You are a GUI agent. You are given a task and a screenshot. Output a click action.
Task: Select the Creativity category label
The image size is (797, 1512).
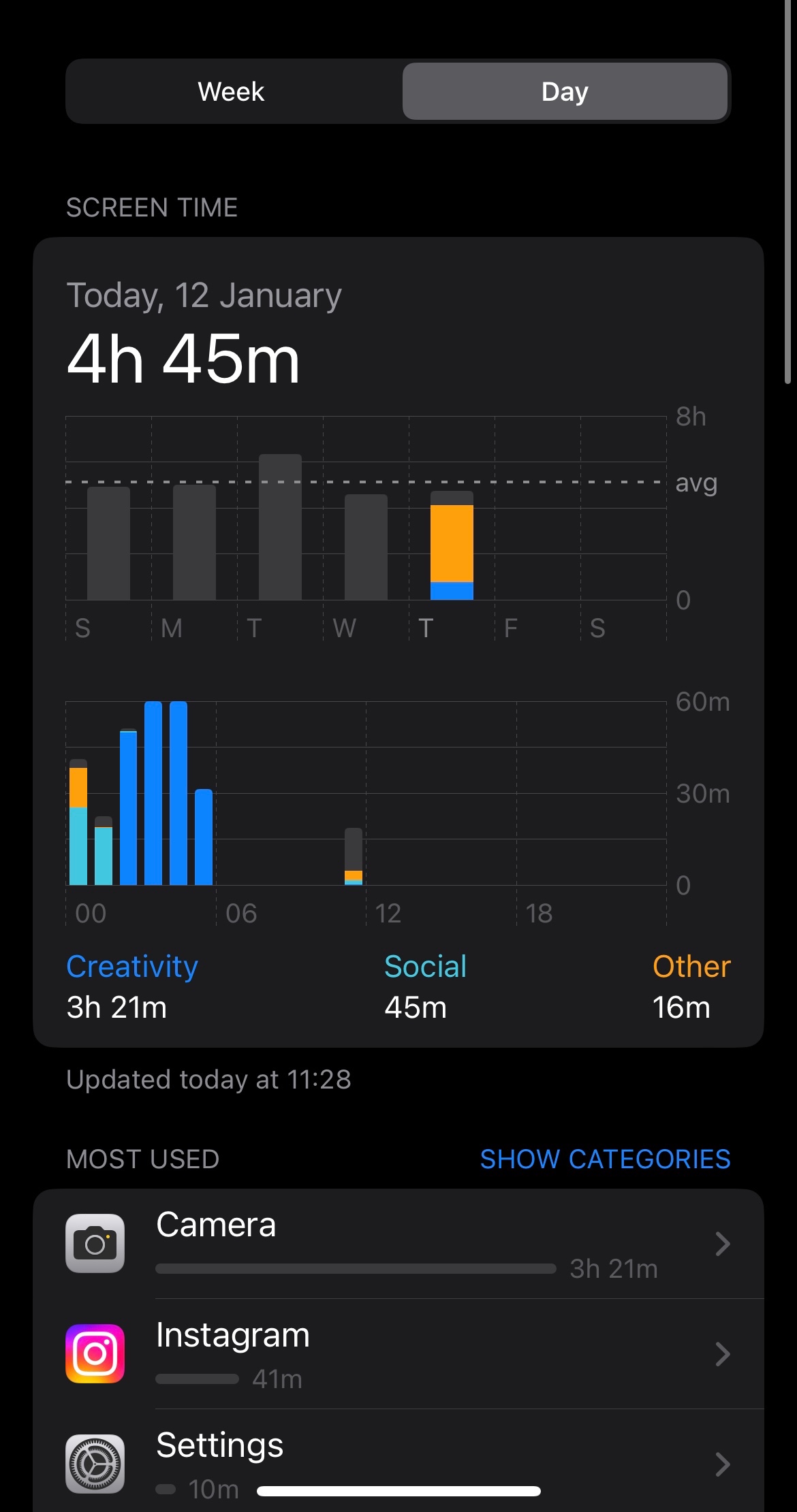[x=131, y=966]
